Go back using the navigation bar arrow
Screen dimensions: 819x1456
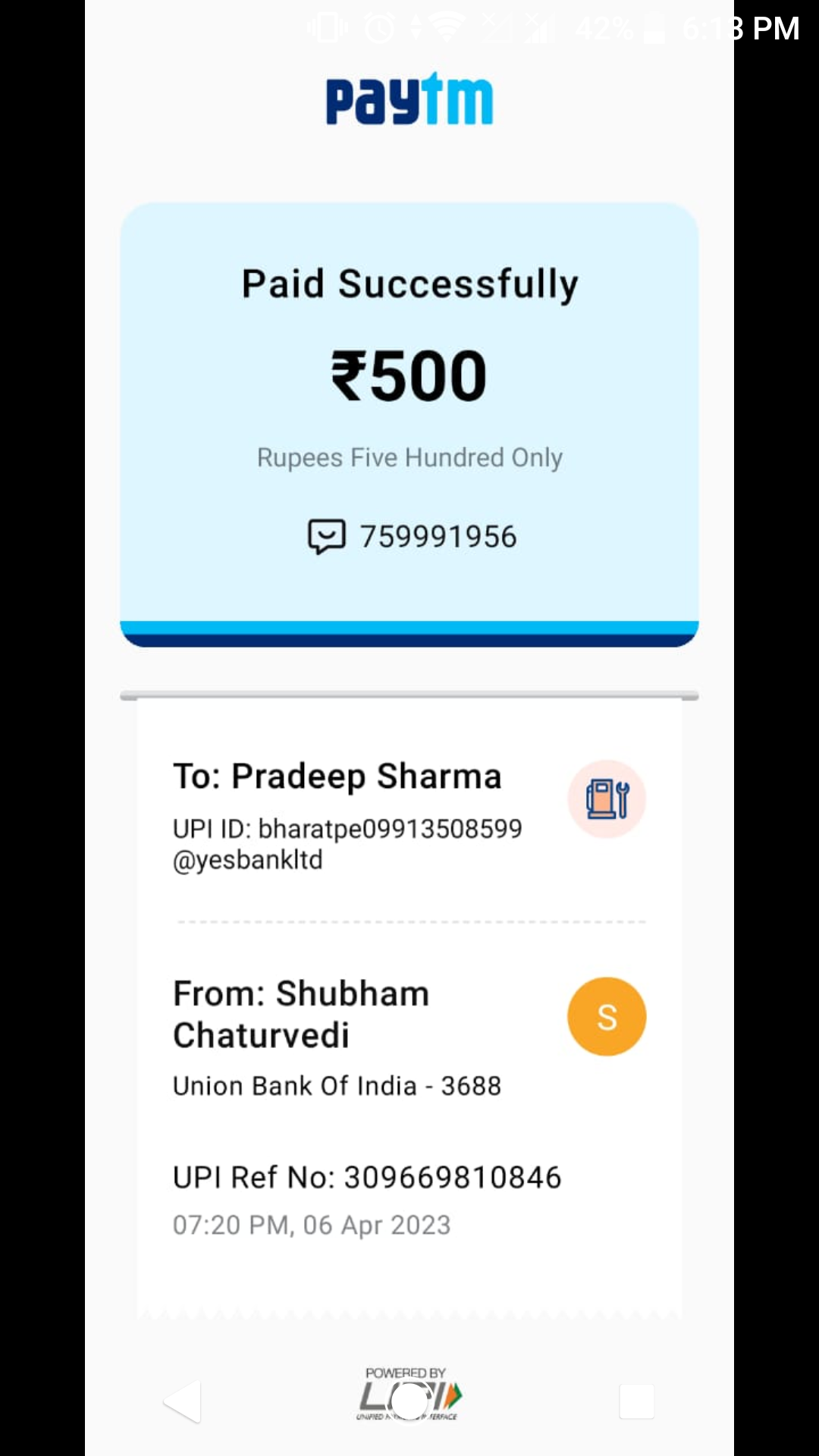click(183, 1401)
